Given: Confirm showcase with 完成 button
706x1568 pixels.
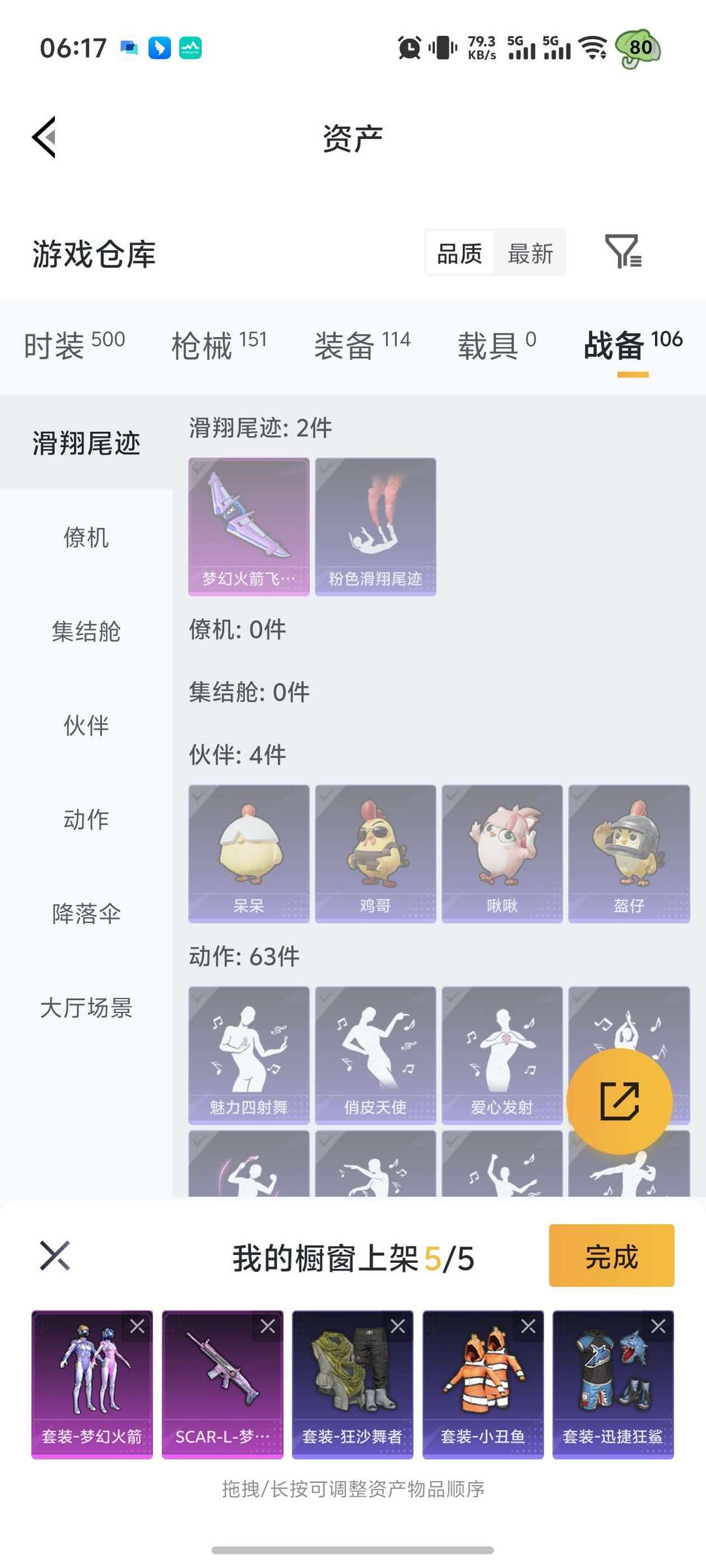Looking at the screenshot, I should [611, 1255].
